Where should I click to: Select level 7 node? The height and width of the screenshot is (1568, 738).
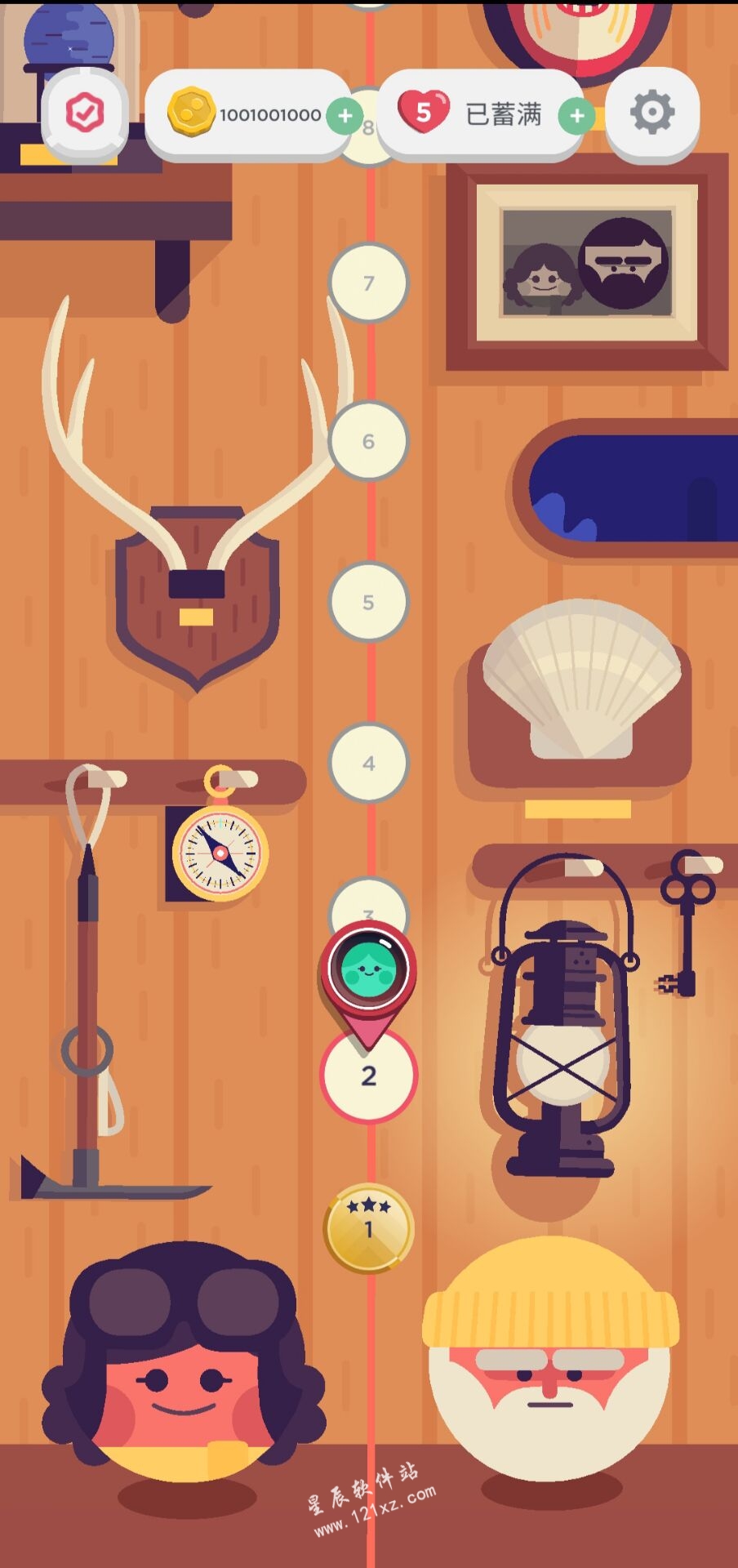[369, 283]
